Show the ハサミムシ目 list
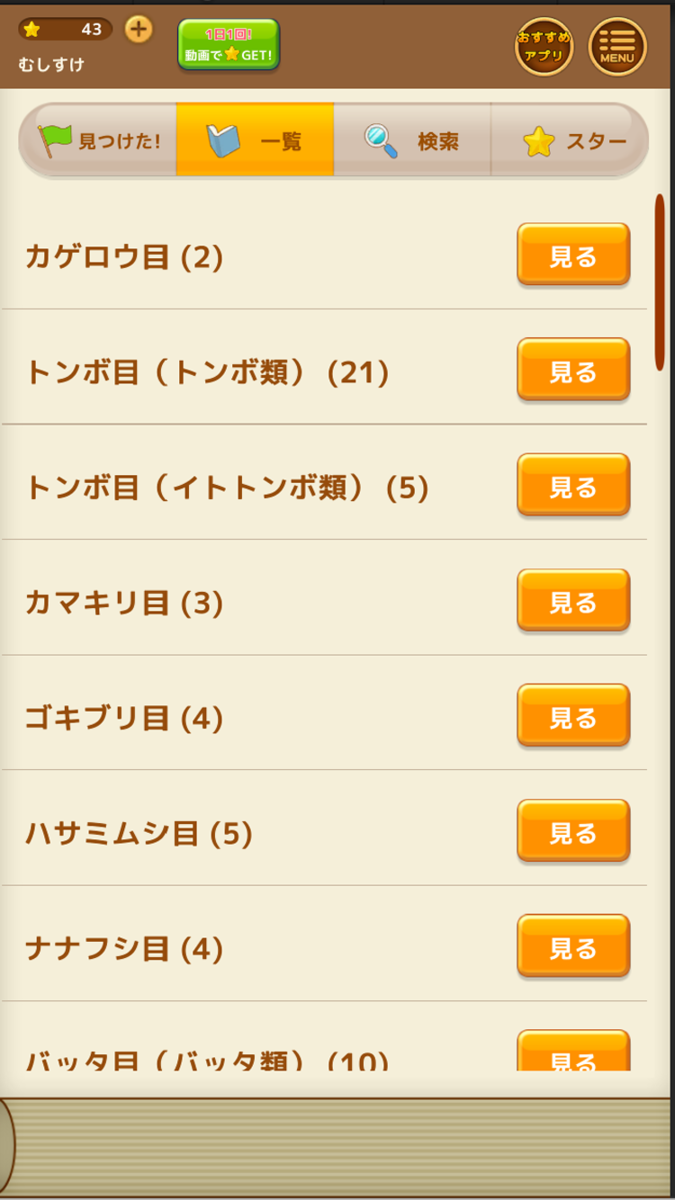675x1200 pixels. (573, 831)
